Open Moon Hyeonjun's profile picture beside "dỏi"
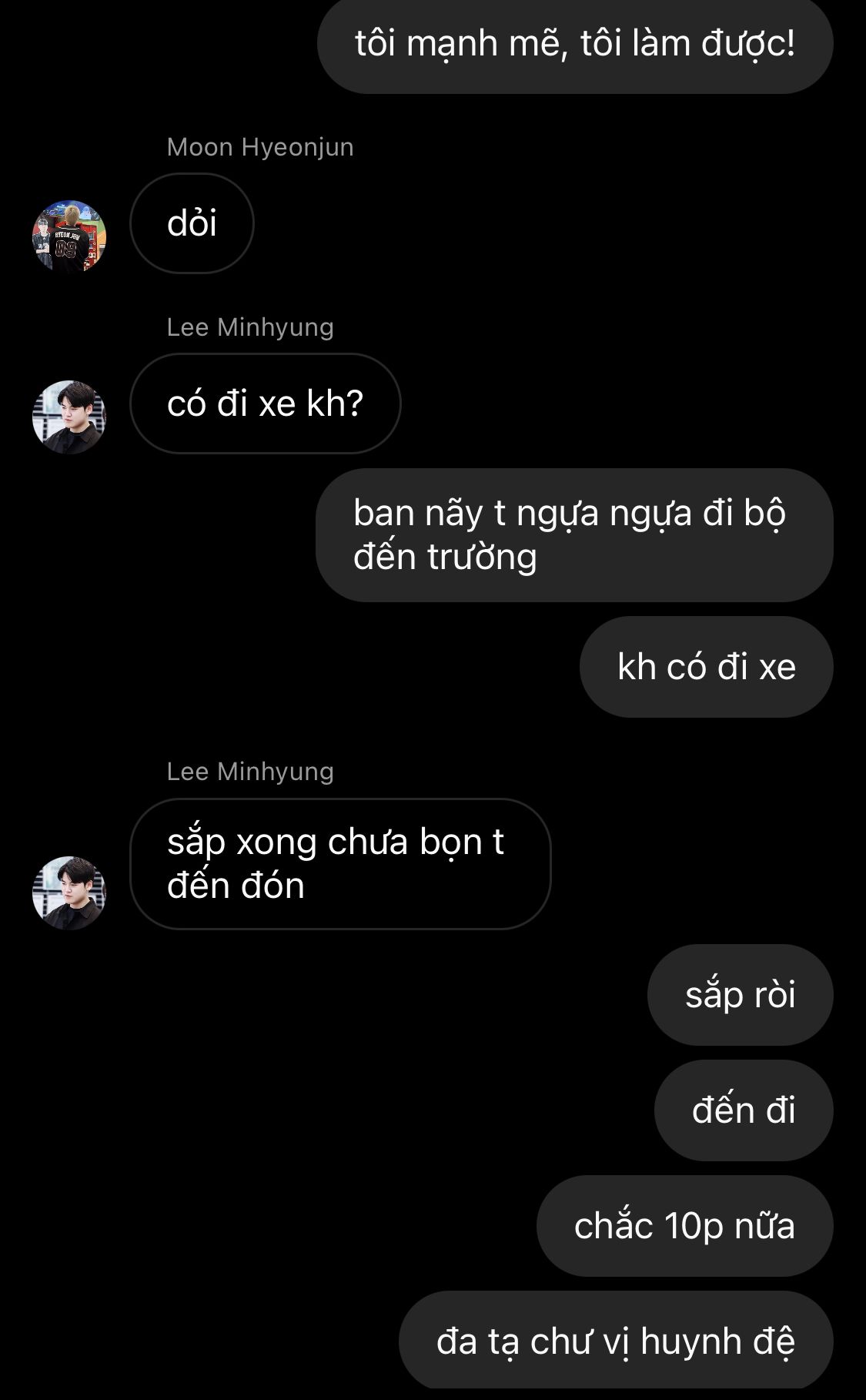 (x=69, y=236)
